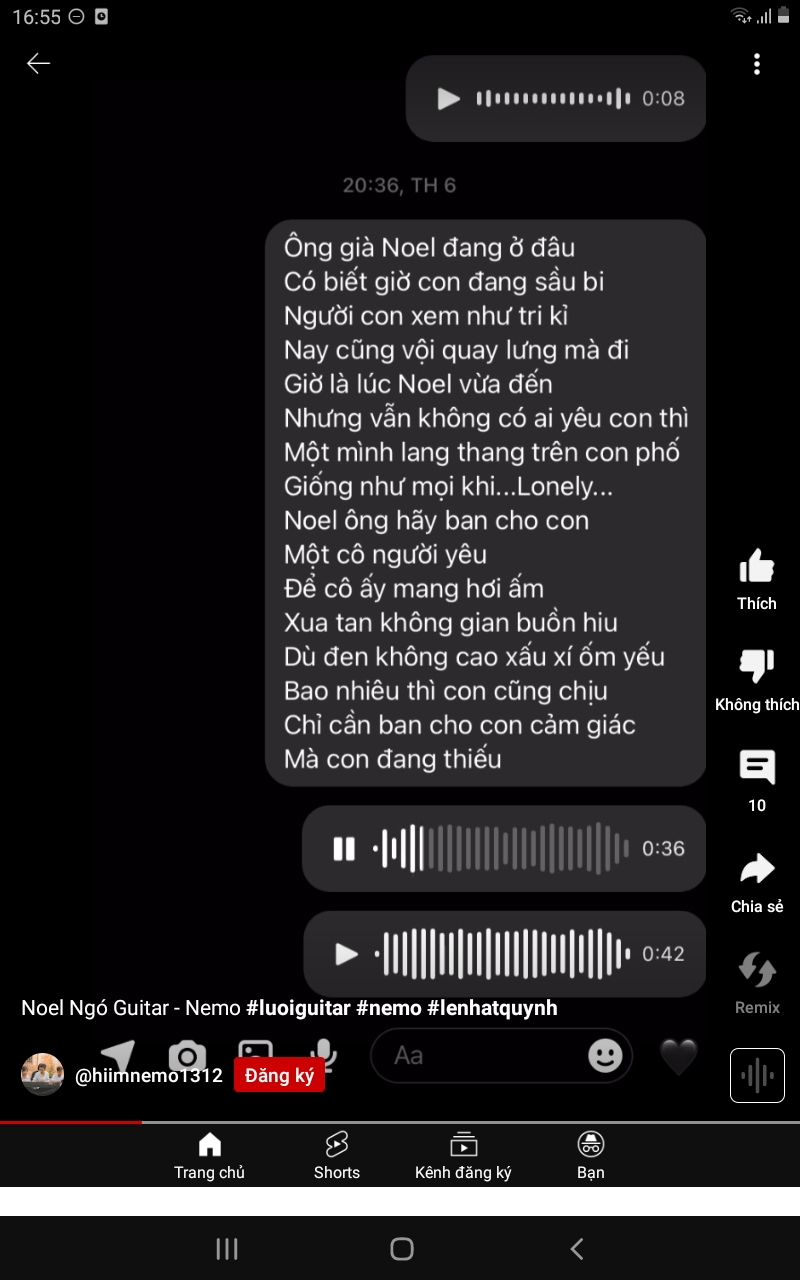The image size is (800, 1280).
Task: Open the @hiimnemo1312 channel avatar
Action: point(43,1075)
